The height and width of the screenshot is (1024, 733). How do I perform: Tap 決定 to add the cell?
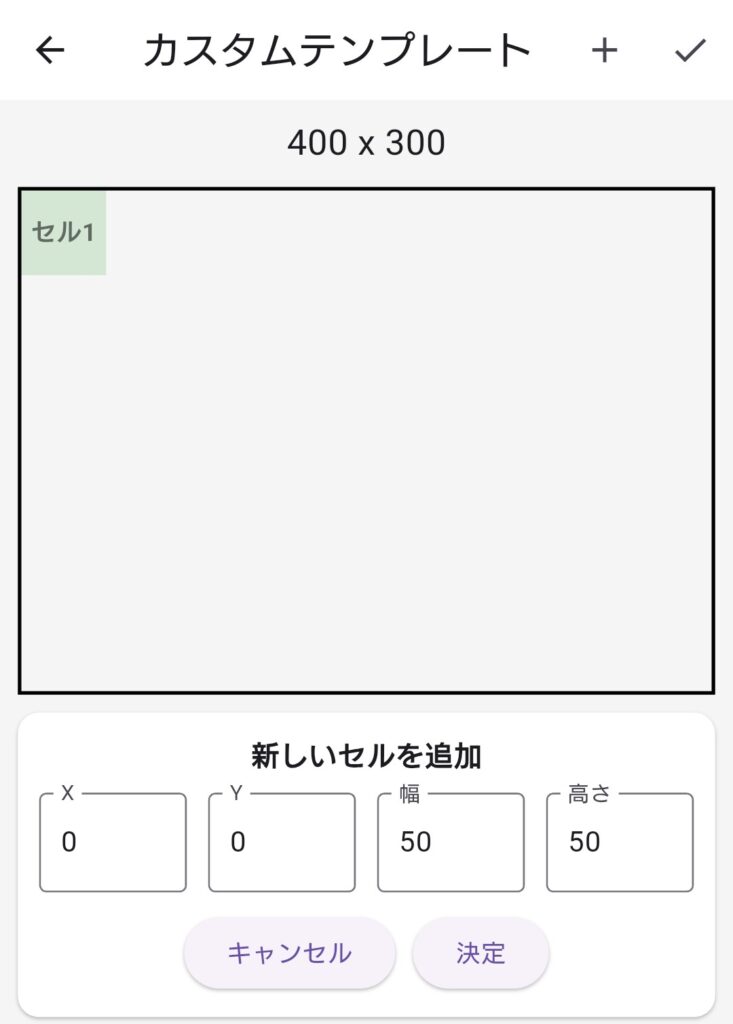point(481,953)
